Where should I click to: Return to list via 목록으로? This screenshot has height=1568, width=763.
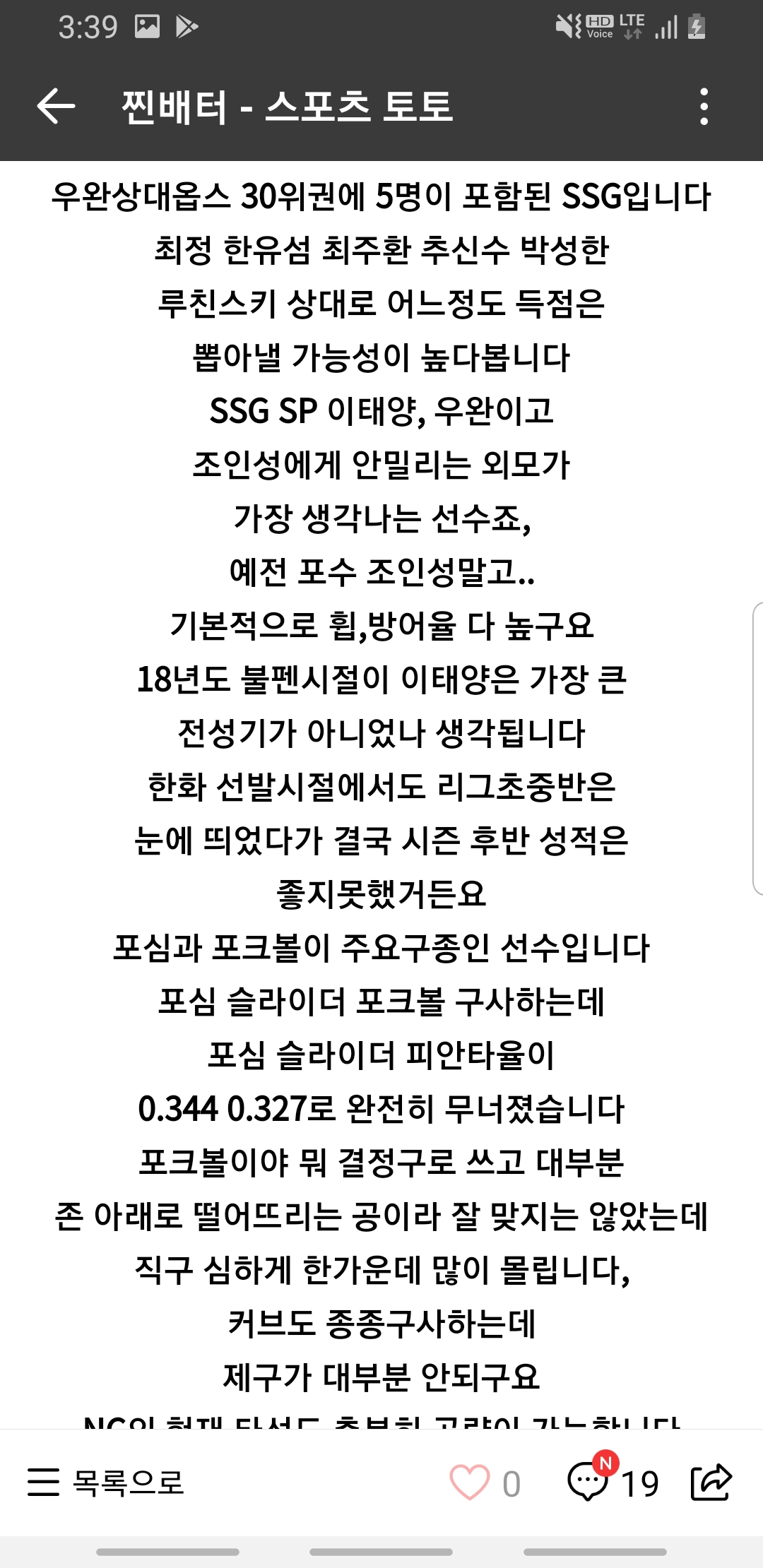coord(106,1483)
